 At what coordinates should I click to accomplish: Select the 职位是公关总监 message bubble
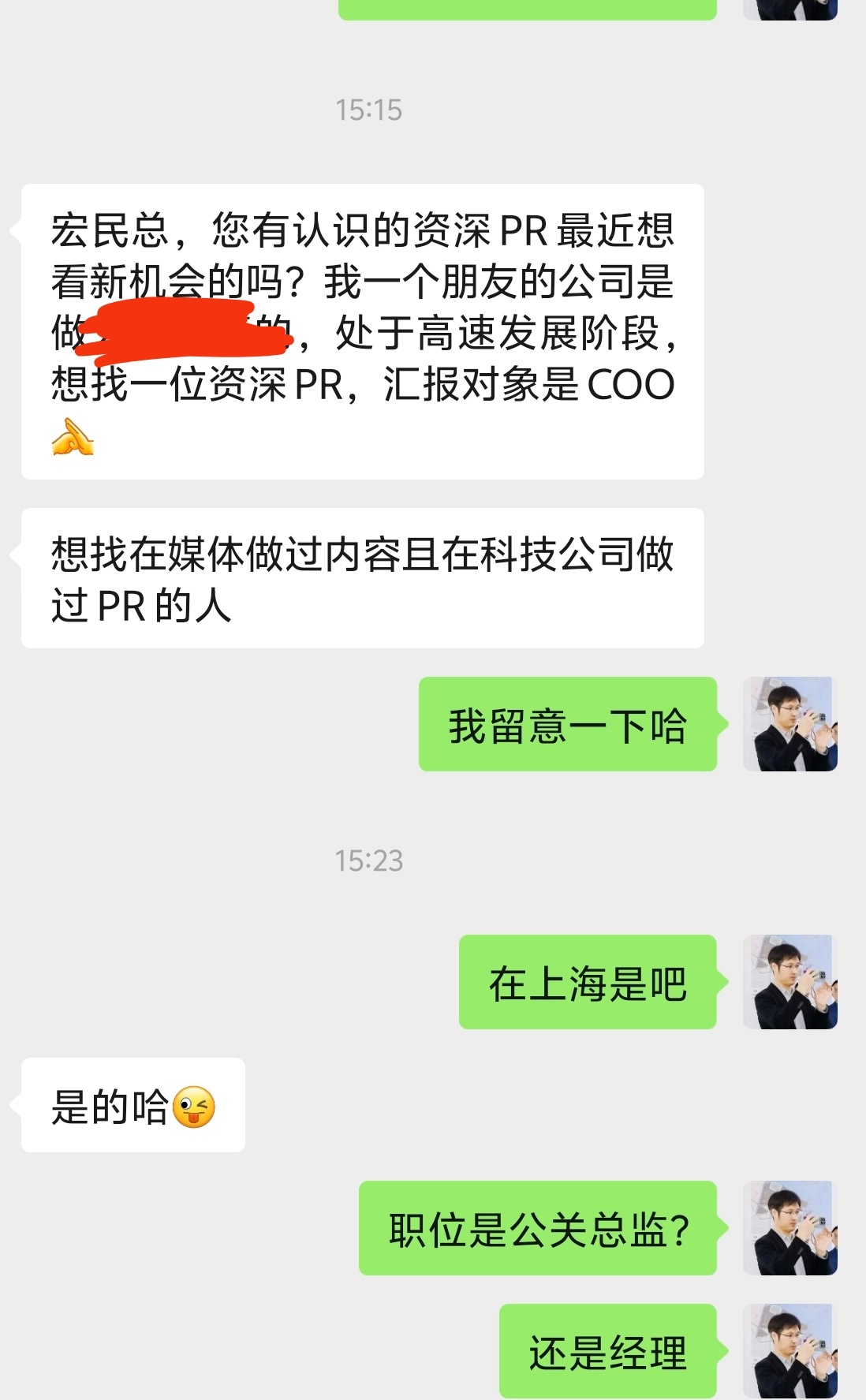(537, 1227)
